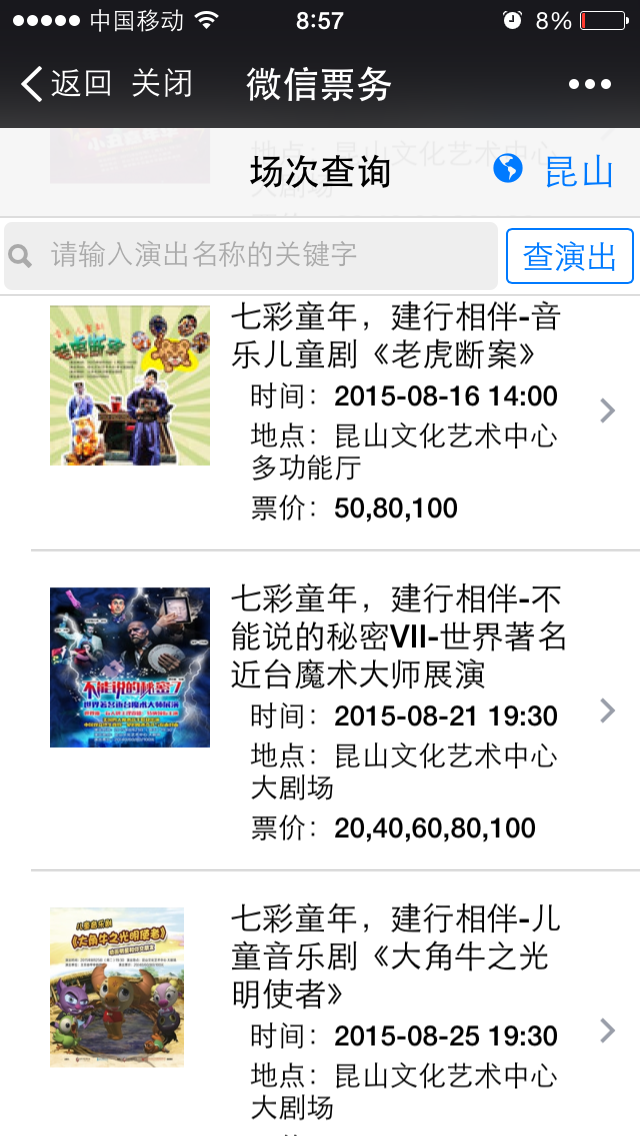Tap the 查演出 search button

[570, 256]
